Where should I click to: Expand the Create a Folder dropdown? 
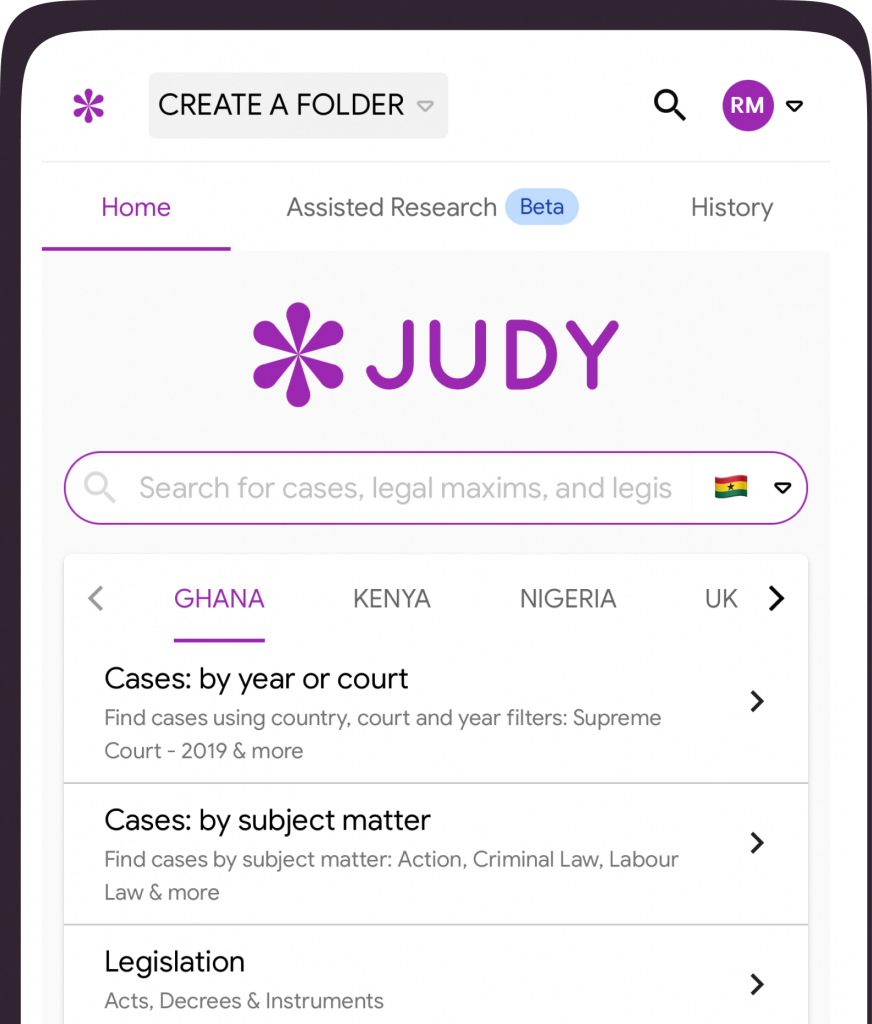coord(298,105)
